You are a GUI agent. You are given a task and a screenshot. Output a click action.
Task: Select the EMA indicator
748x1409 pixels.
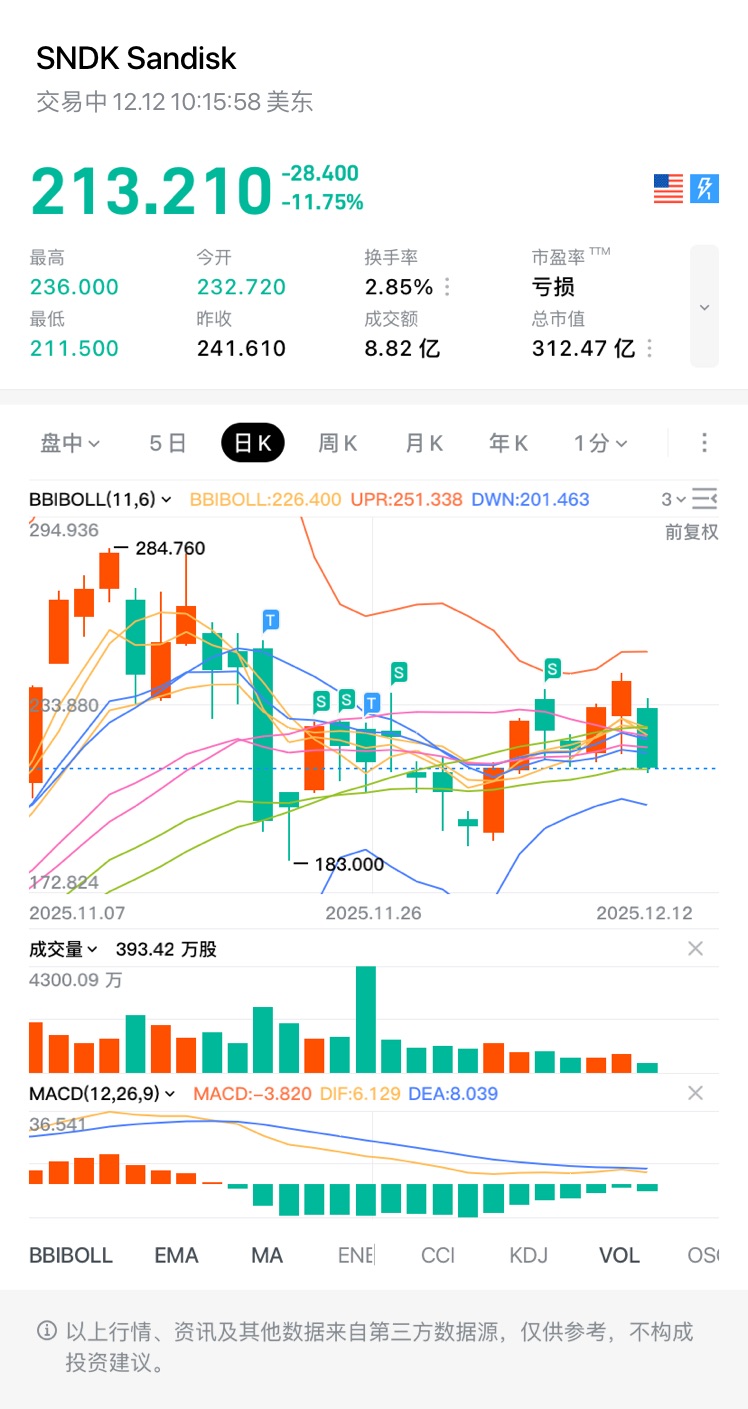(x=176, y=1255)
